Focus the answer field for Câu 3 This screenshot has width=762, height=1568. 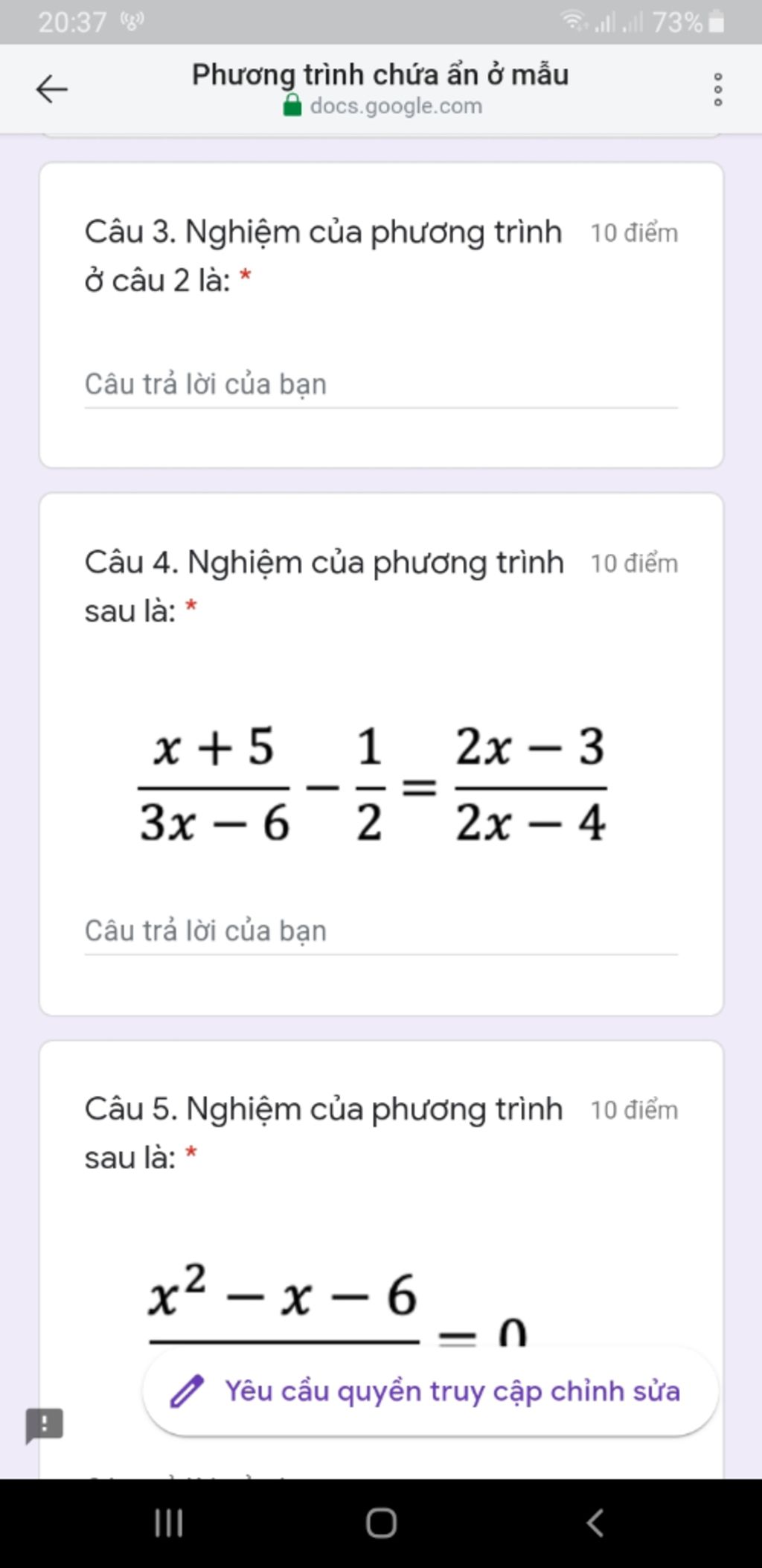(380, 385)
